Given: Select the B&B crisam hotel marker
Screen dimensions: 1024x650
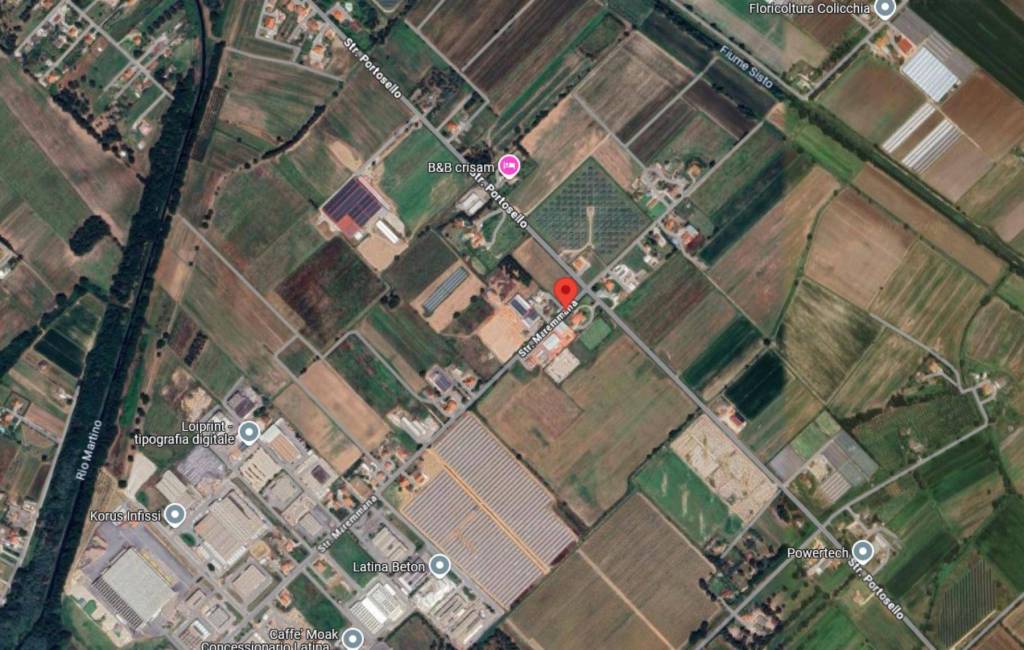Looking at the screenshot, I should pos(509,165).
